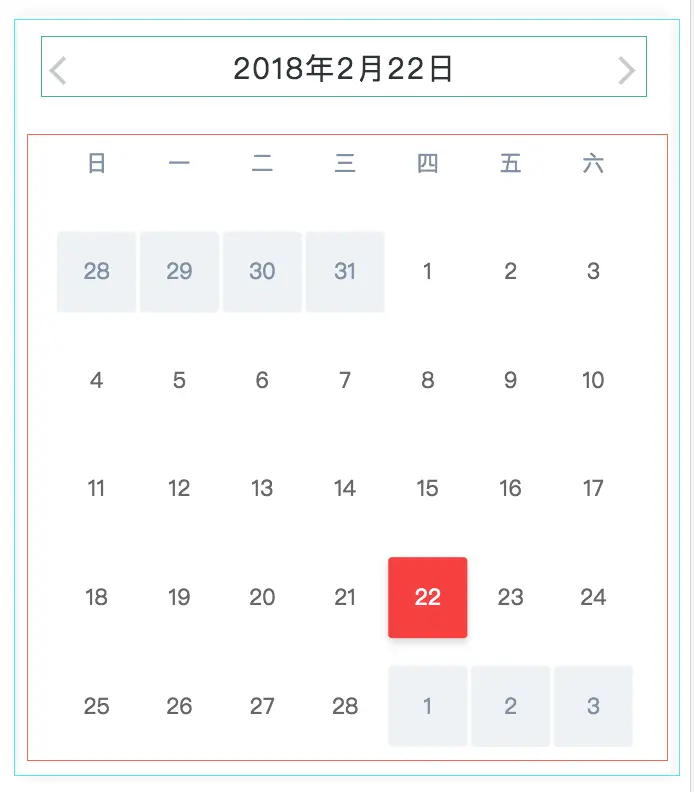Pick February 14
Screen dimensions: 694x792
tap(345, 488)
